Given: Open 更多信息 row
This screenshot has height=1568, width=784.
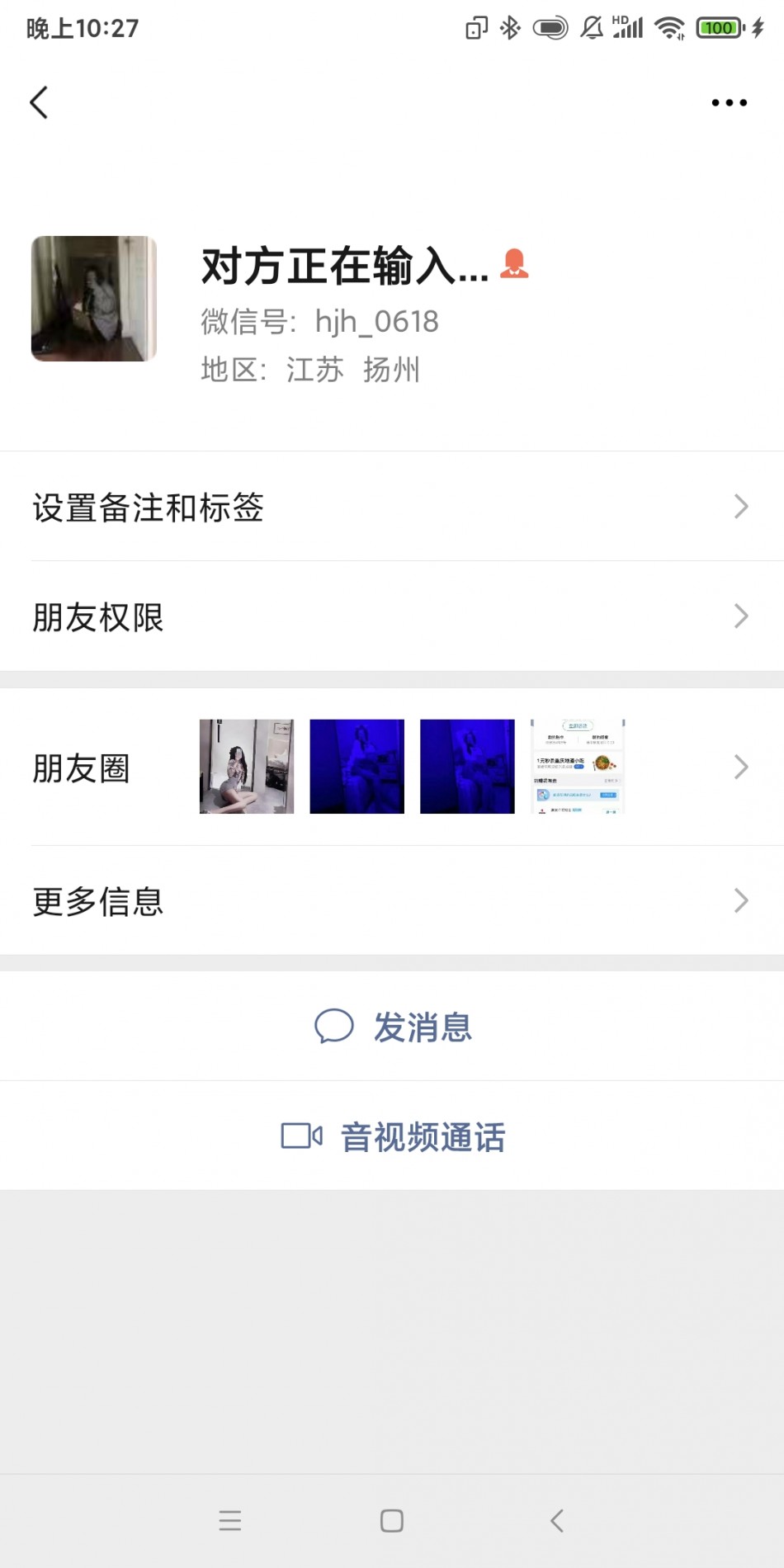Looking at the screenshot, I should (392, 900).
